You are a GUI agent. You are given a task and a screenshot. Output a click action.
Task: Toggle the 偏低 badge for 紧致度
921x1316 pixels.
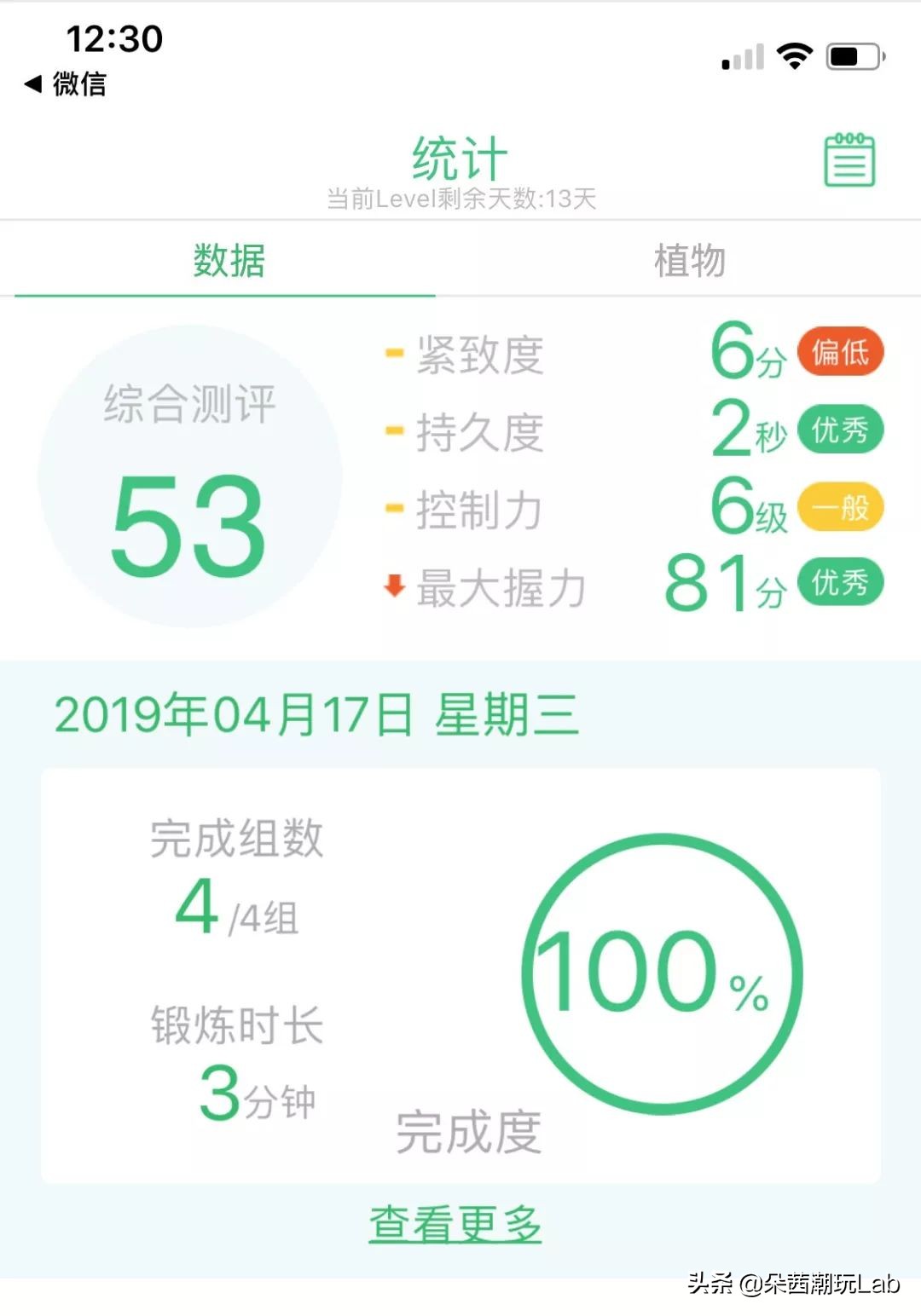tap(841, 351)
